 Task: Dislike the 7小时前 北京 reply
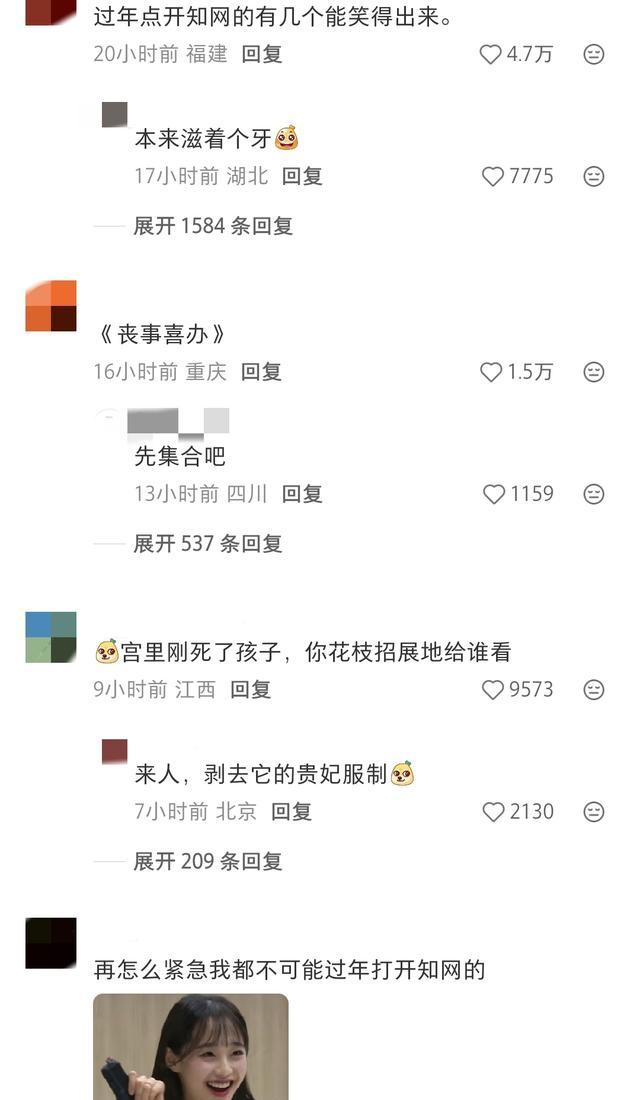point(594,812)
